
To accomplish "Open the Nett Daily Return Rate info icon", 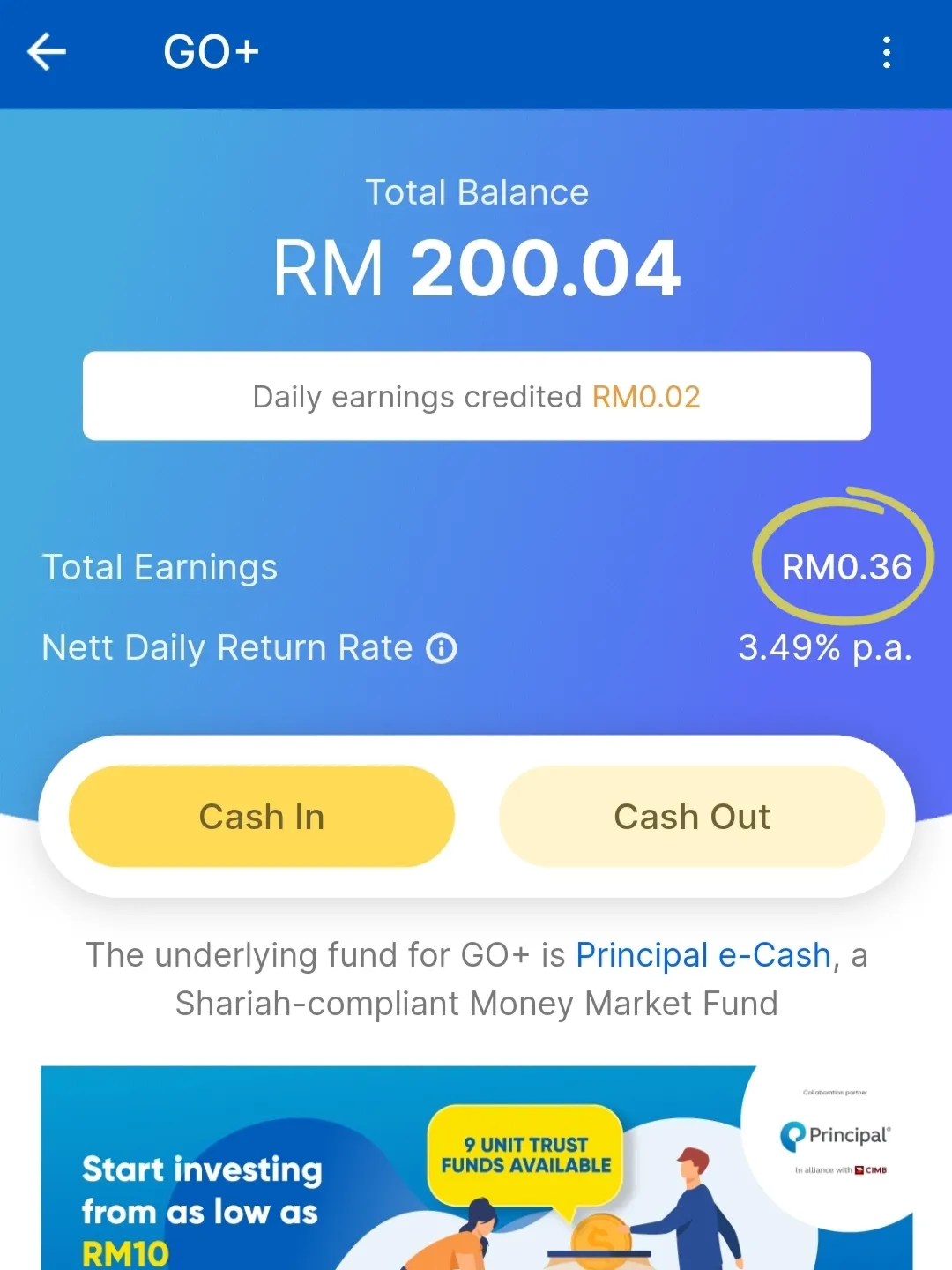I will 442,649.
